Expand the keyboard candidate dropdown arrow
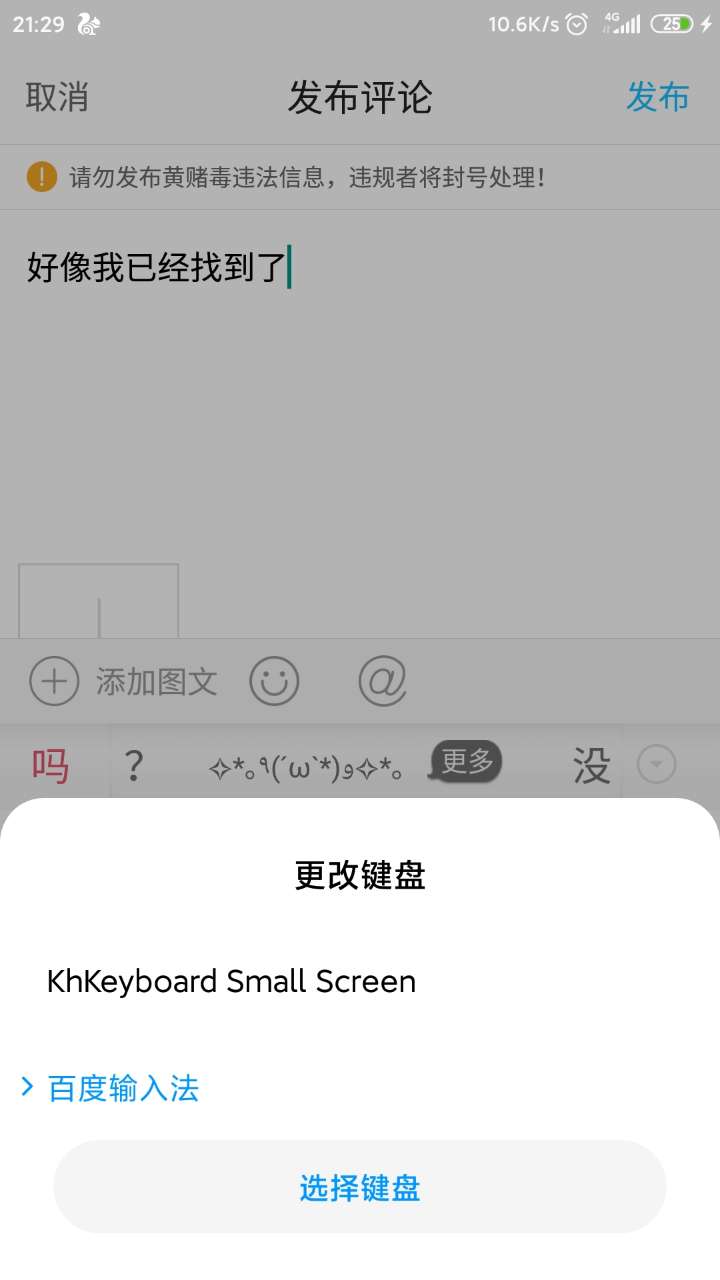This screenshot has height=1280, width=720. pos(657,766)
